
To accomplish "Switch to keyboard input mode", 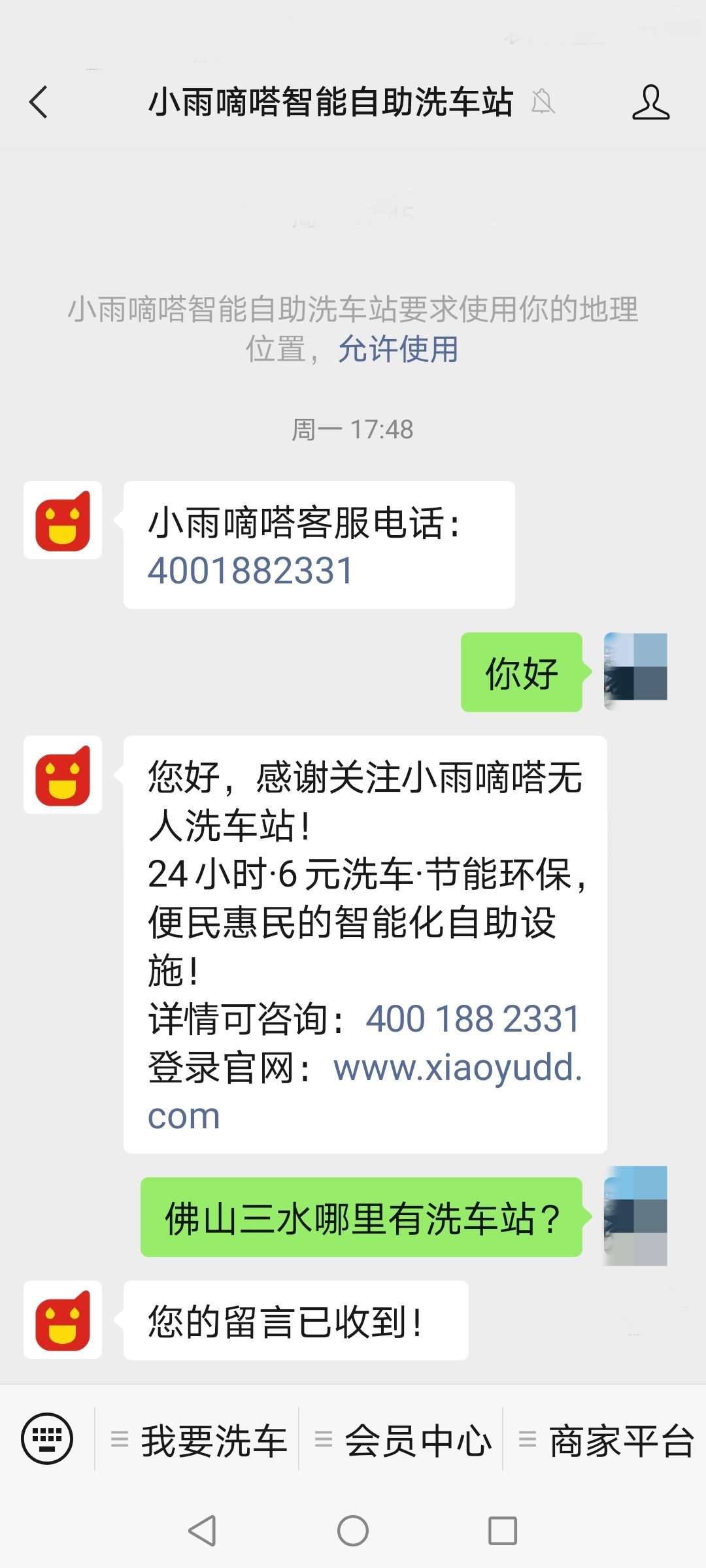I will (47, 1438).
